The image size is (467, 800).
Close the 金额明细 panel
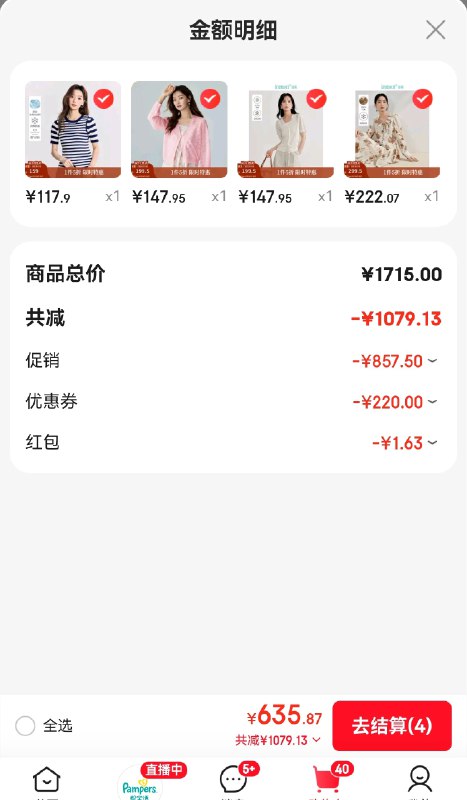435,30
